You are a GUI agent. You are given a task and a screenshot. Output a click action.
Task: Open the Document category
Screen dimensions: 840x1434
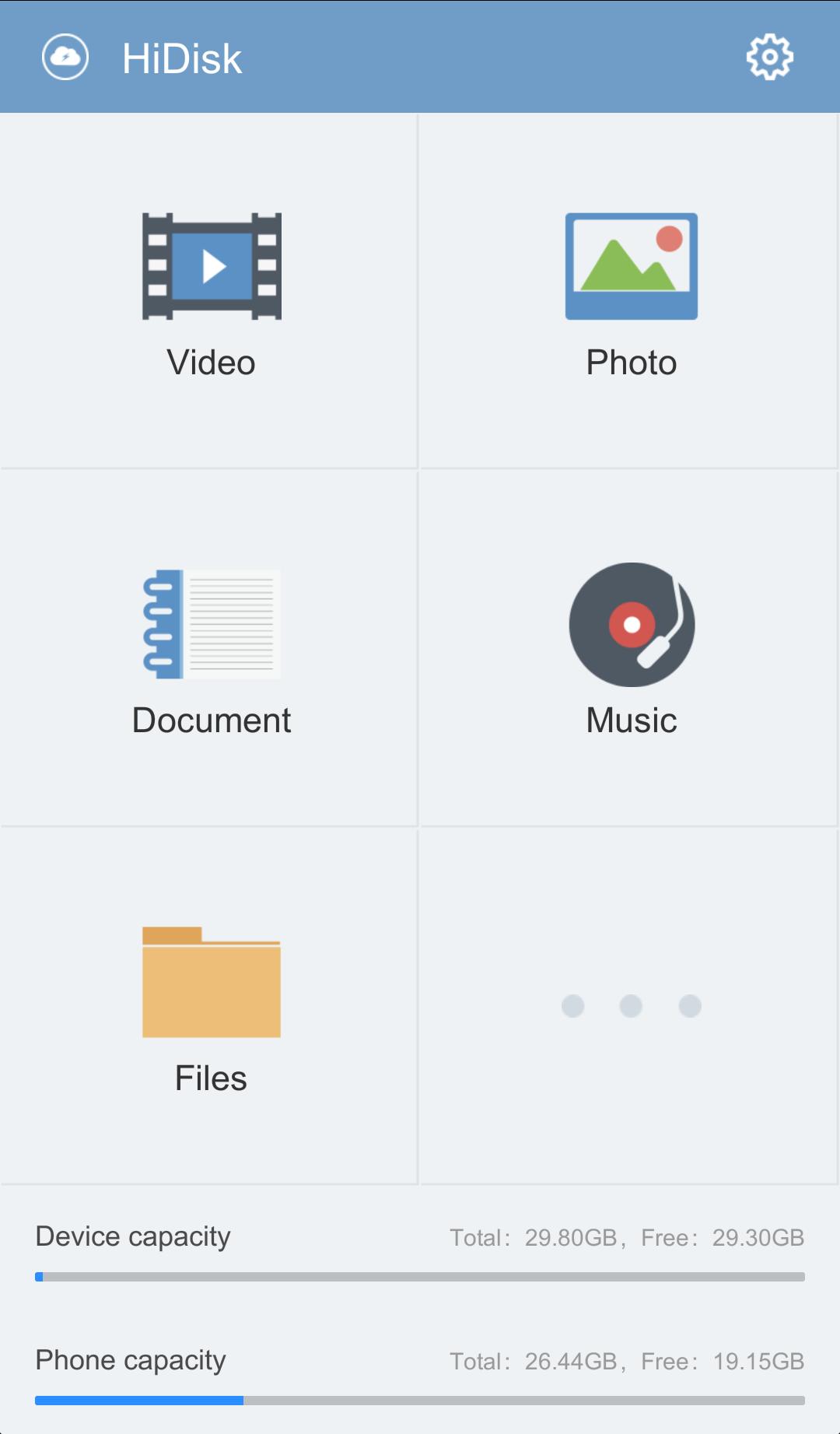pyautogui.click(x=211, y=649)
